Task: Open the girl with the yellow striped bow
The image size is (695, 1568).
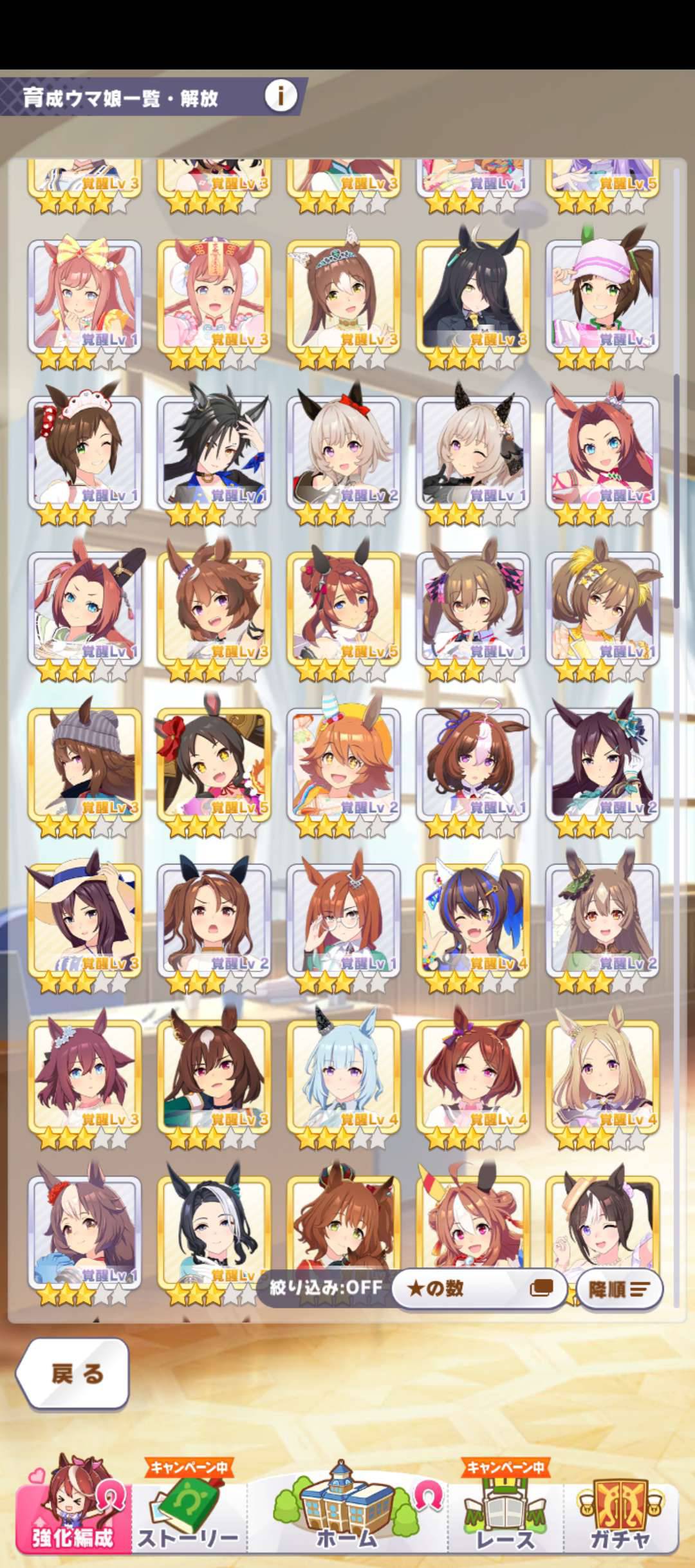Action: tap(84, 296)
